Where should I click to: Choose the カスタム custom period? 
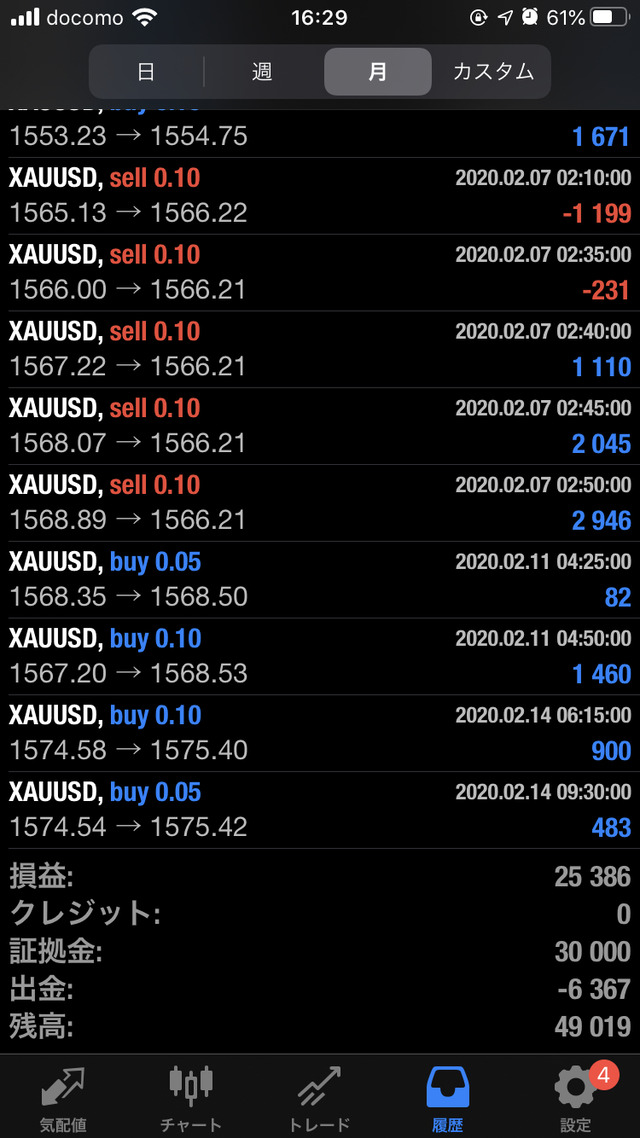click(493, 72)
